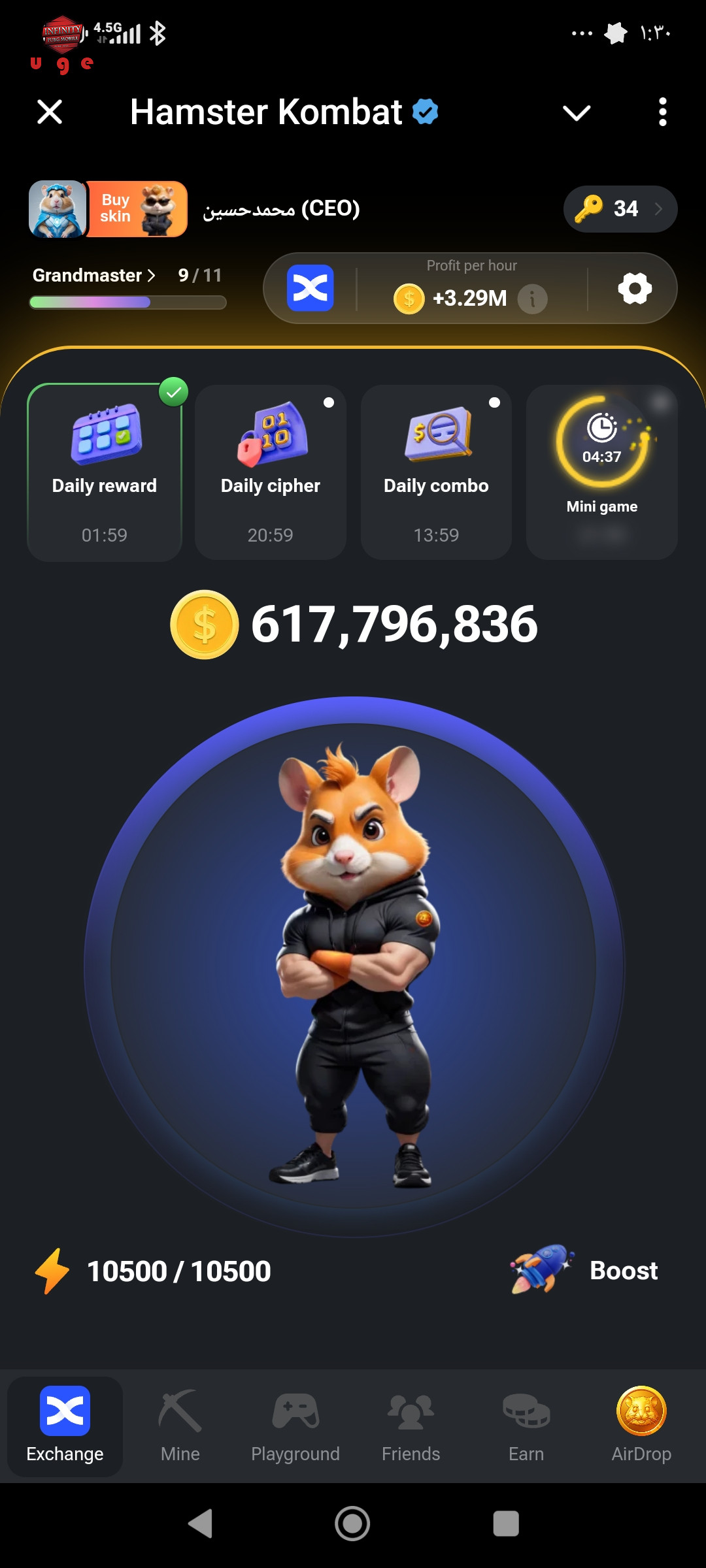Switch to the Playground tab
706x1568 pixels.
pyautogui.click(x=295, y=1426)
